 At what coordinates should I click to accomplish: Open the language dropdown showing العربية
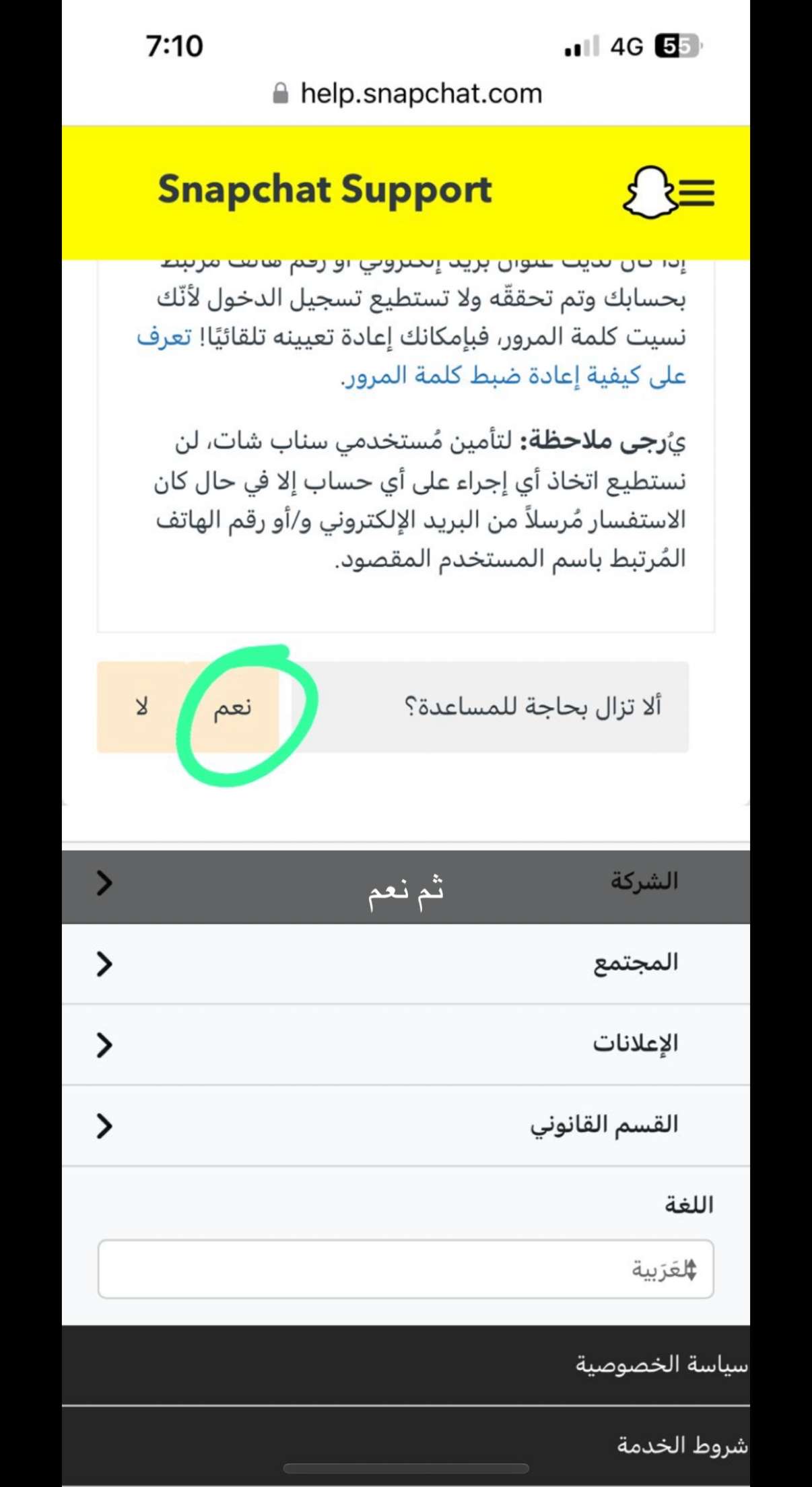(406, 1269)
